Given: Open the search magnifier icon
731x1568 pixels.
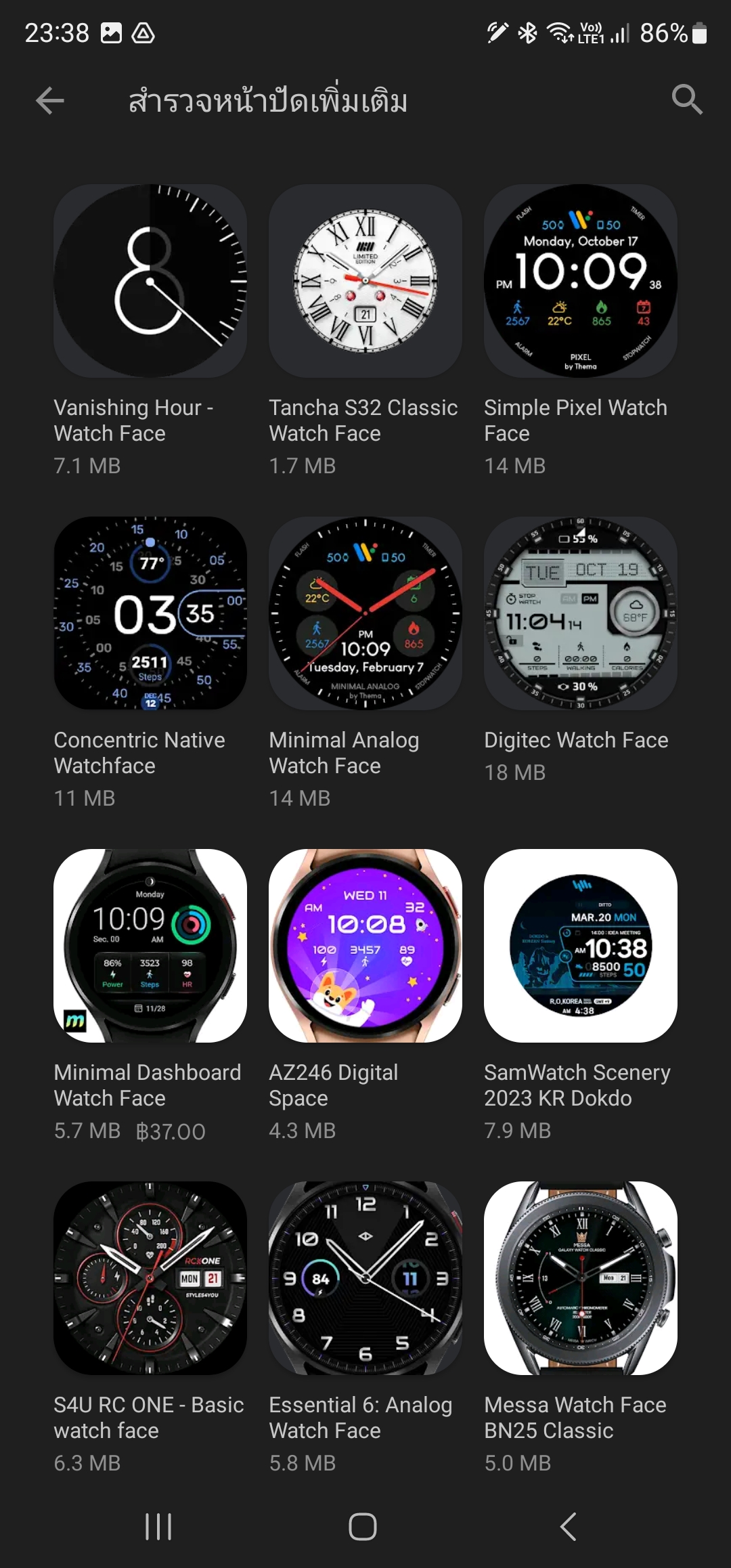Looking at the screenshot, I should coord(686,100).
